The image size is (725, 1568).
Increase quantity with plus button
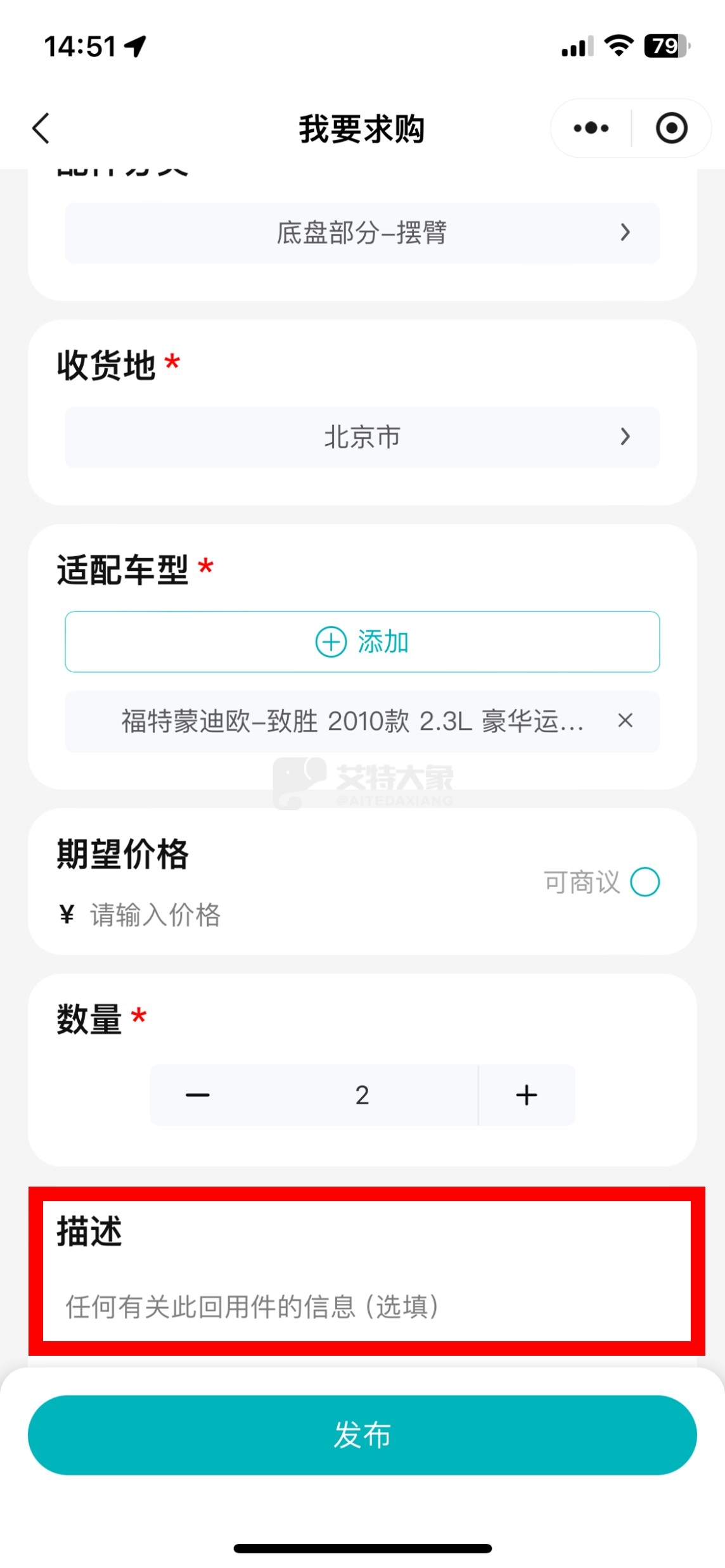(526, 1095)
